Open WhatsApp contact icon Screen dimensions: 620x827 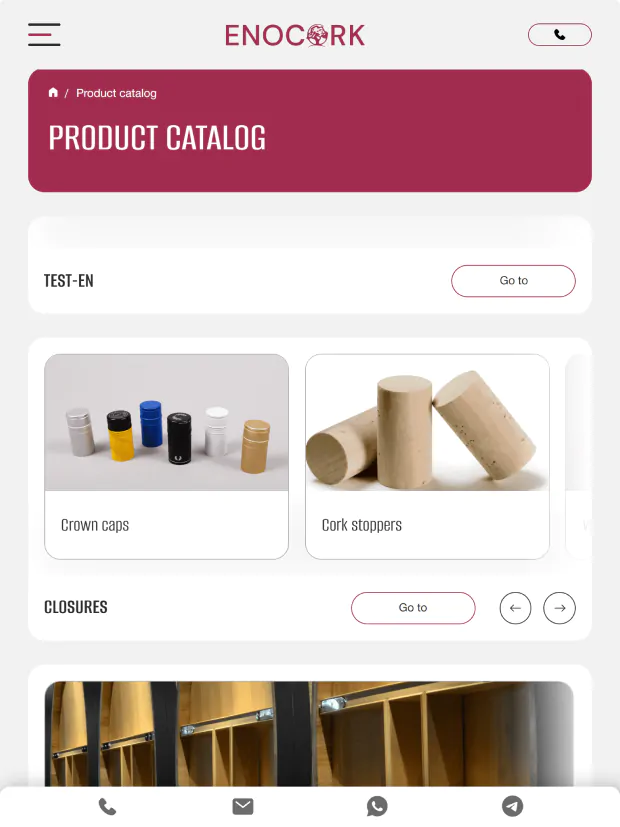tap(377, 806)
